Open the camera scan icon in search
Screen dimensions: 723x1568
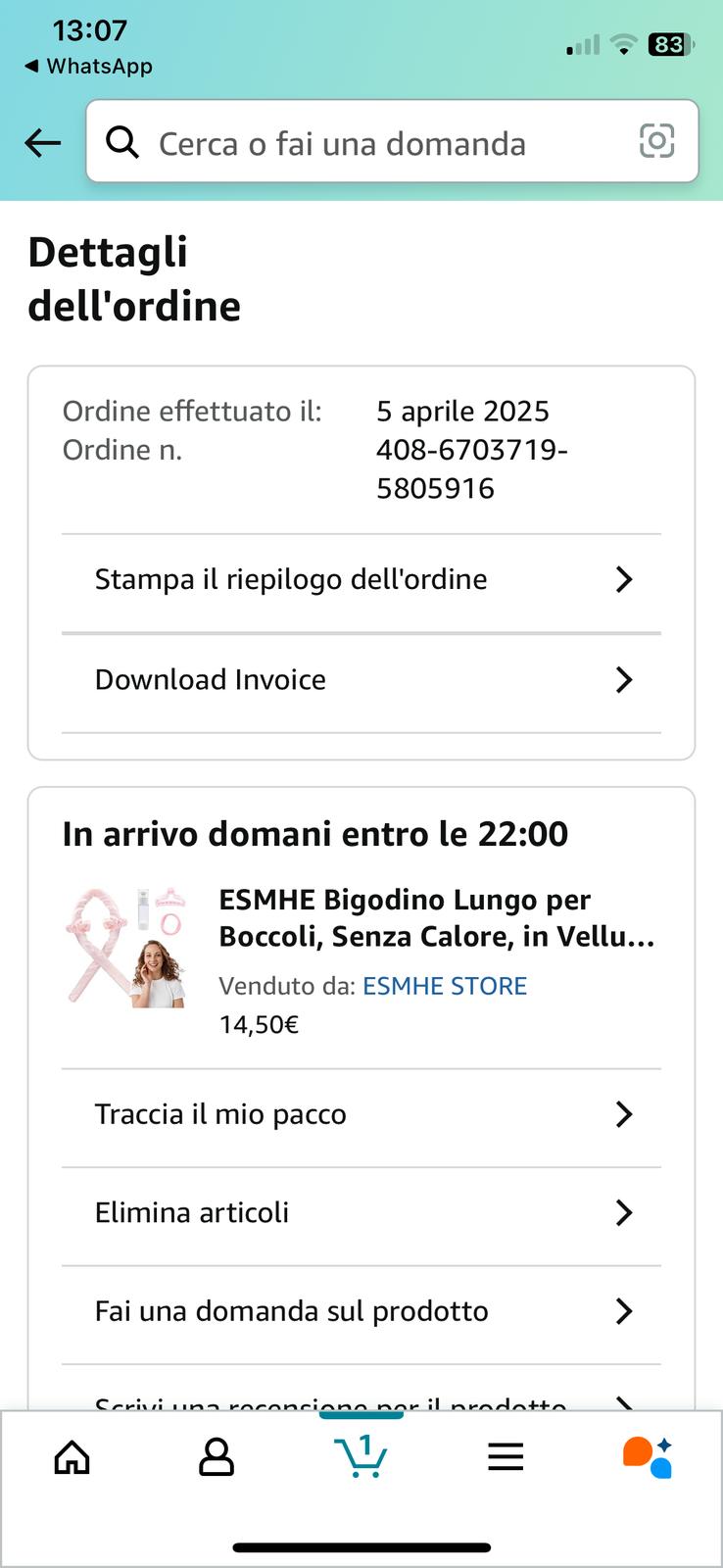pyautogui.click(x=656, y=141)
